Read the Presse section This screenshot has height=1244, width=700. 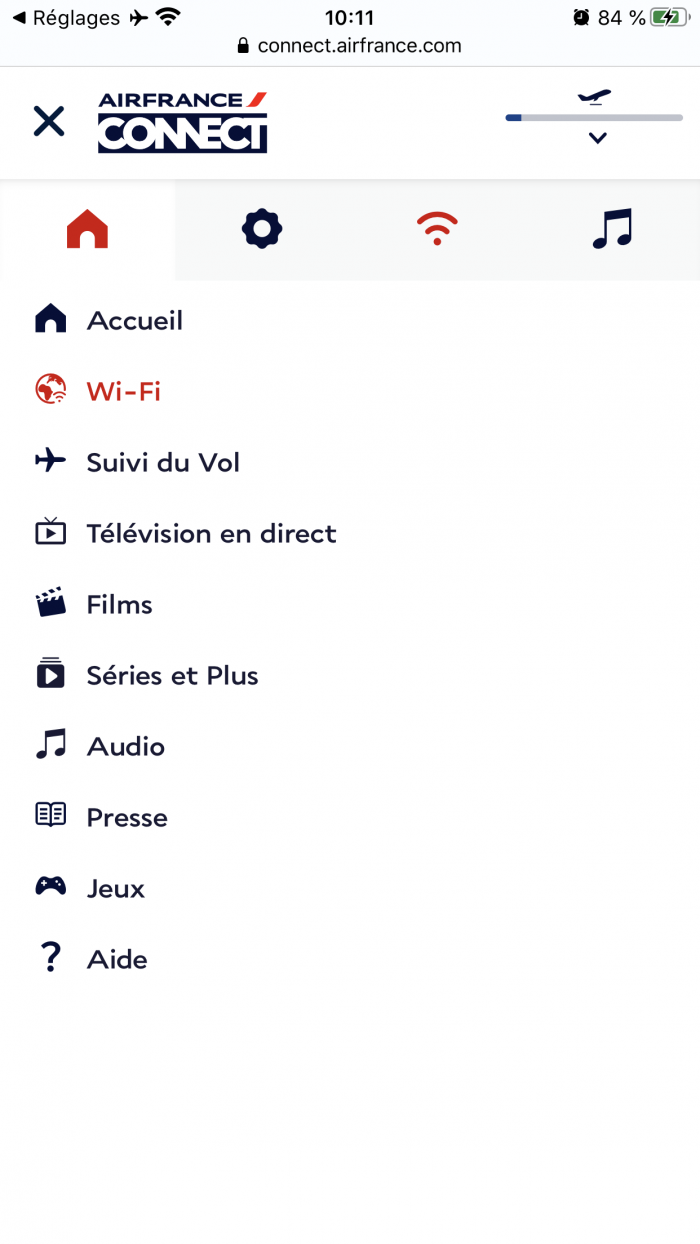coord(127,818)
